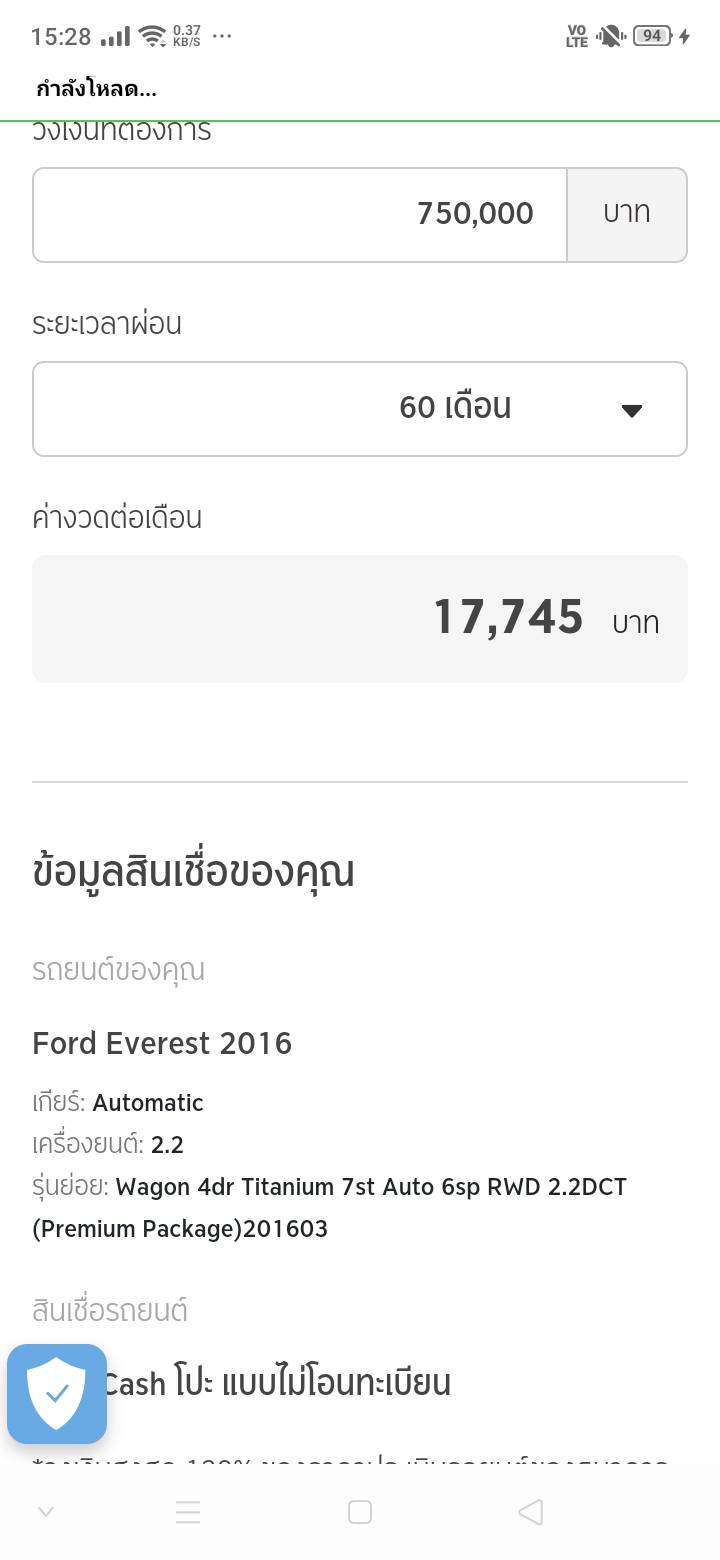The image size is (720, 1560).
Task: Hide the navigation bar with the chevron
Action: (45, 1512)
